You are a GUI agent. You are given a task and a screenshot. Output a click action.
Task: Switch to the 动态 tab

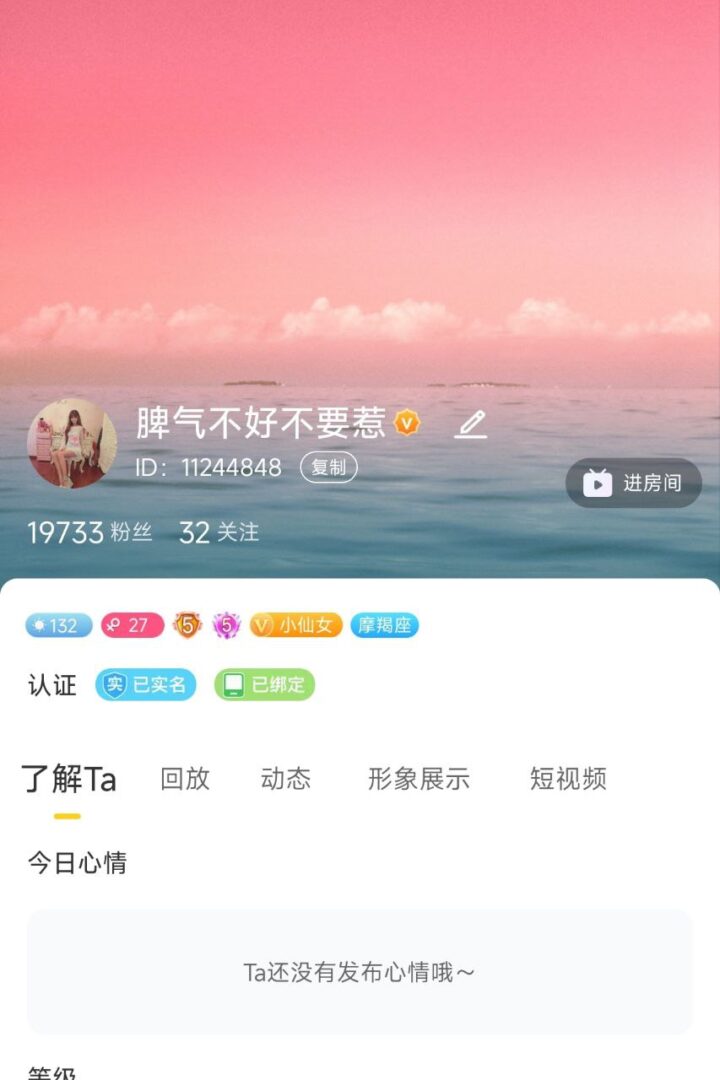click(286, 779)
